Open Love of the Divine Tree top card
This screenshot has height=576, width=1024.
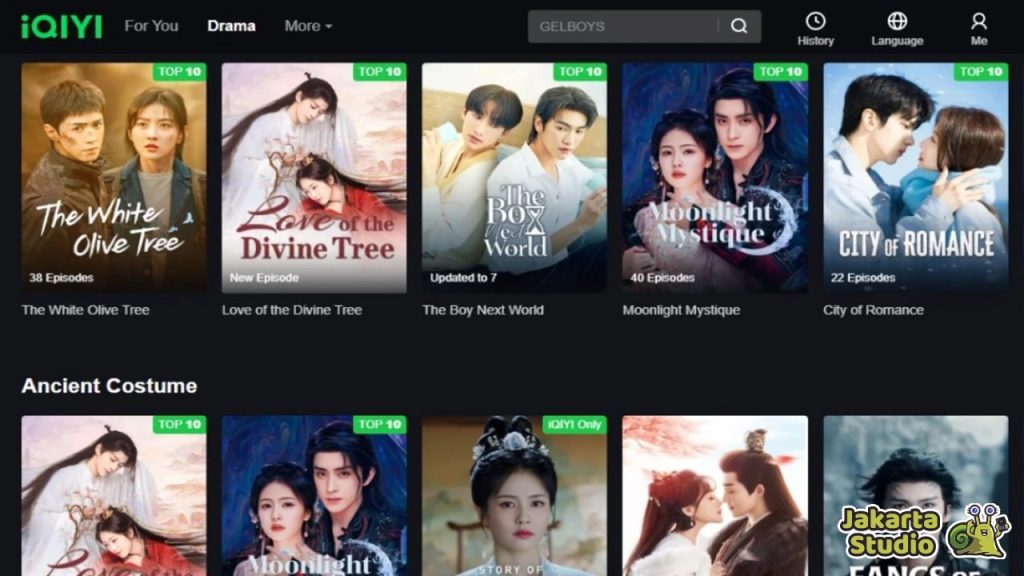click(x=314, y=177)
